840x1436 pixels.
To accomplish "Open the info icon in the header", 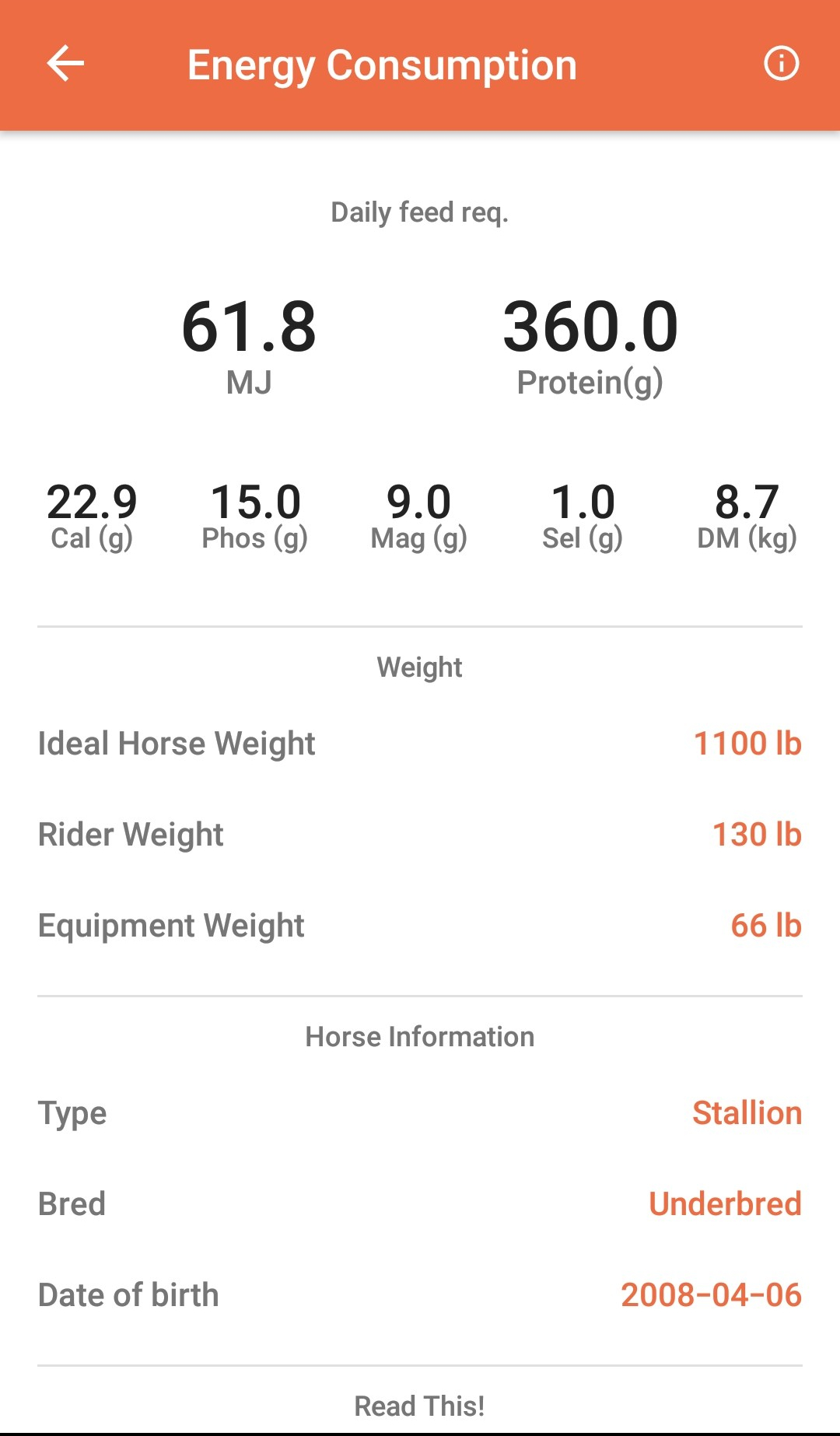I will 781,64.
